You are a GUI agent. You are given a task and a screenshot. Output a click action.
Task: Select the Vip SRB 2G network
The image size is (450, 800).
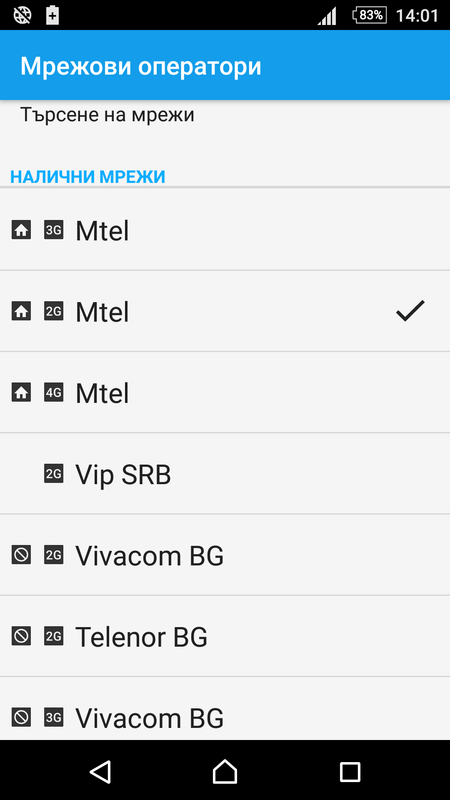225,473
